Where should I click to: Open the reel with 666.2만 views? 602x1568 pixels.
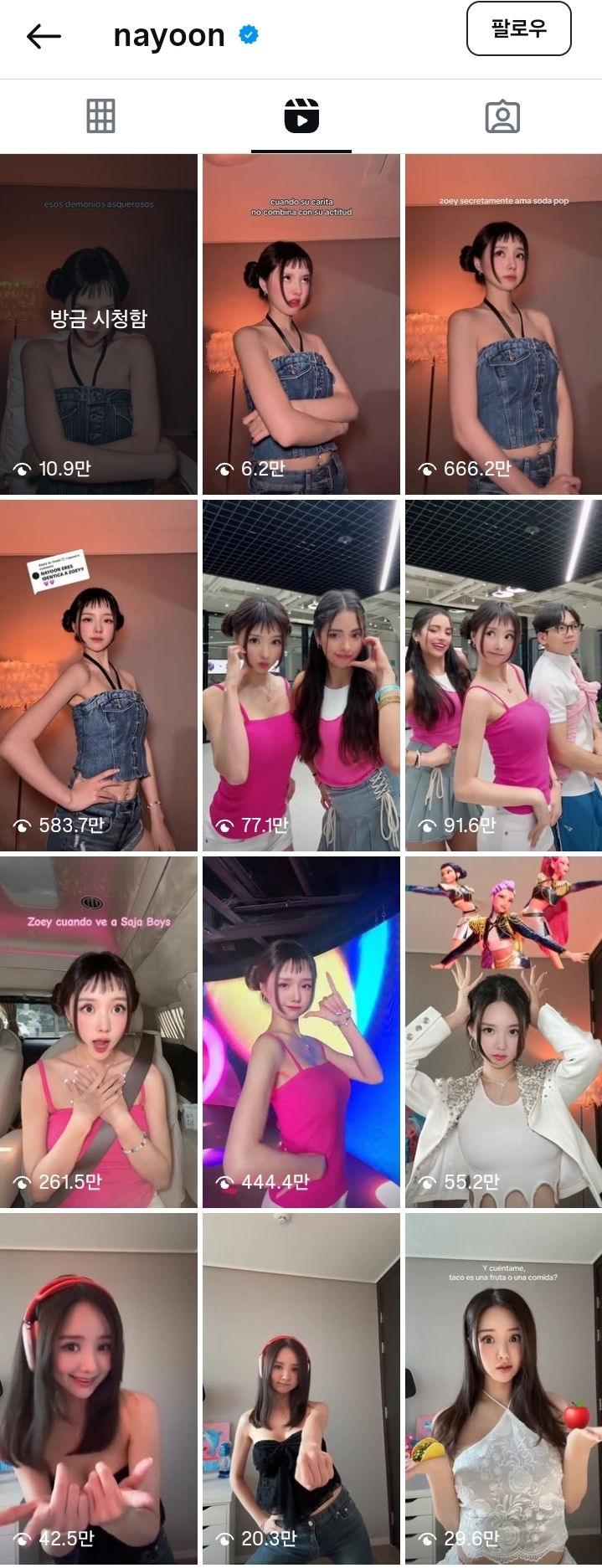pyautogui.click(x=503, y=324)
